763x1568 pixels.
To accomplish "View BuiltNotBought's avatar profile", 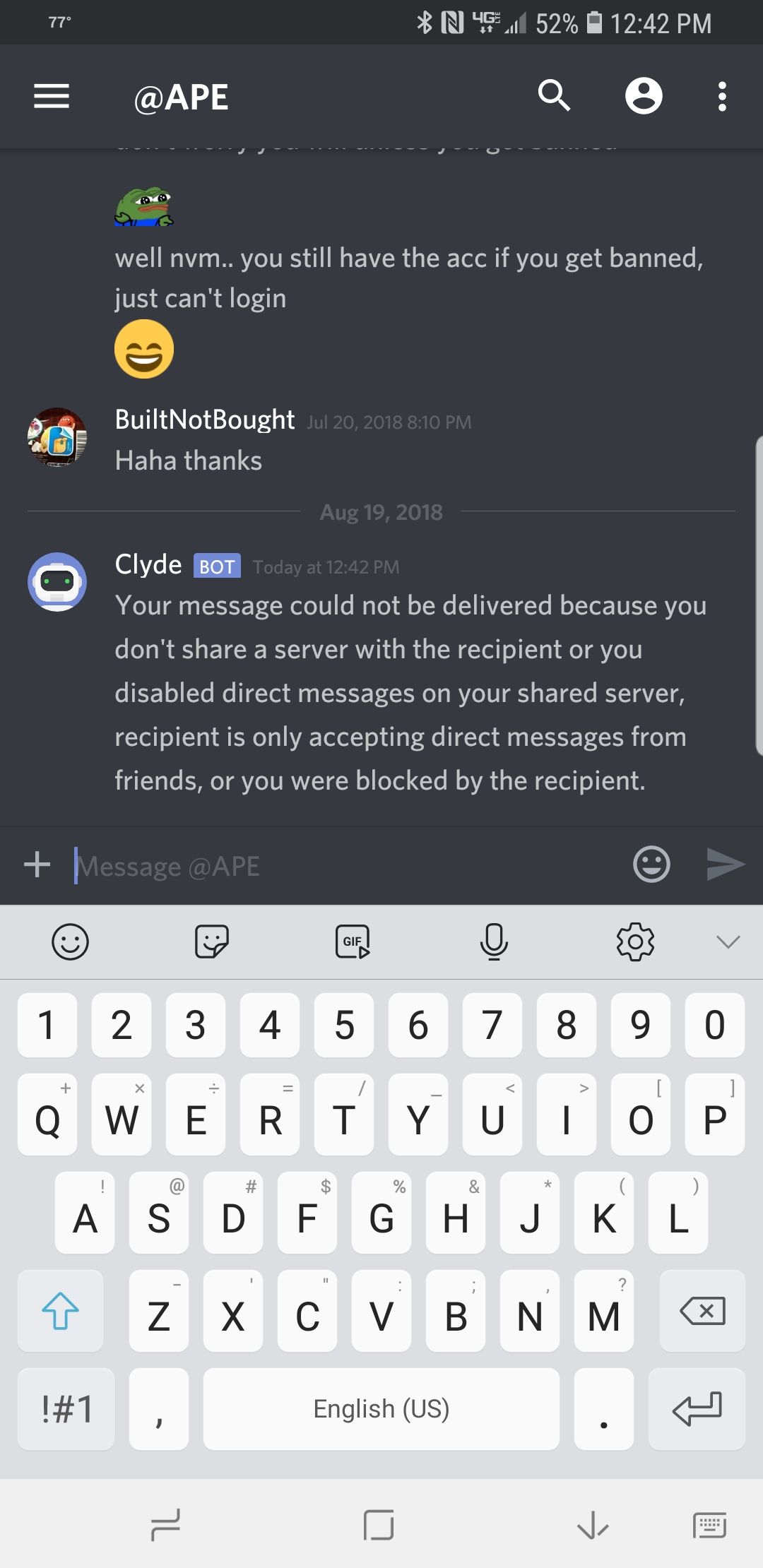I will 57,437.
